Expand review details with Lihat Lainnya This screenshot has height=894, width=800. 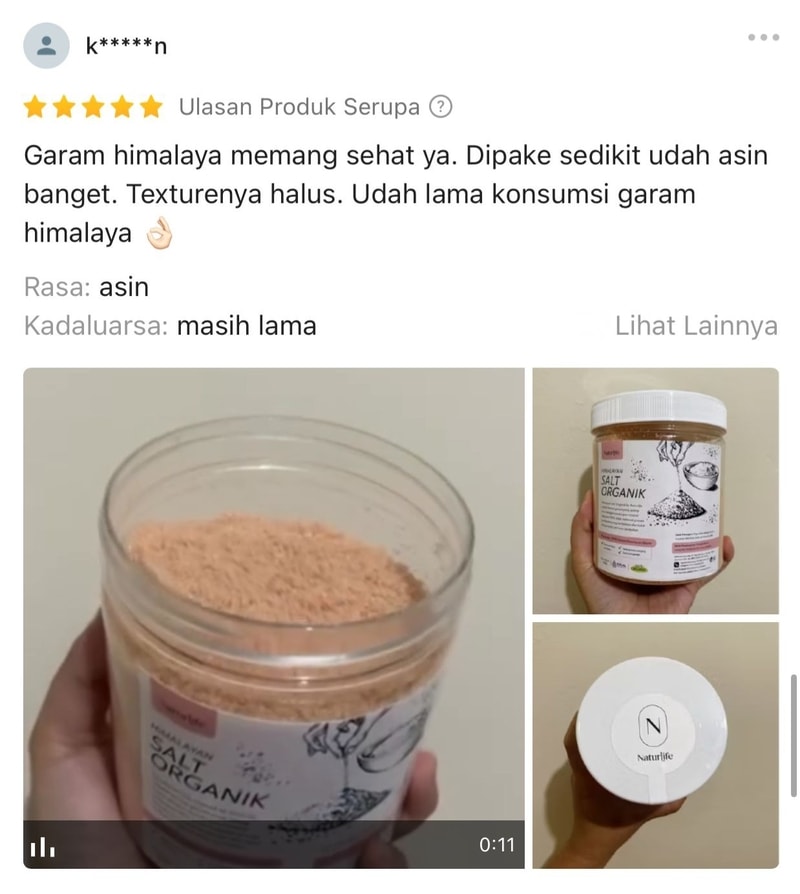[x=696, y=326]
